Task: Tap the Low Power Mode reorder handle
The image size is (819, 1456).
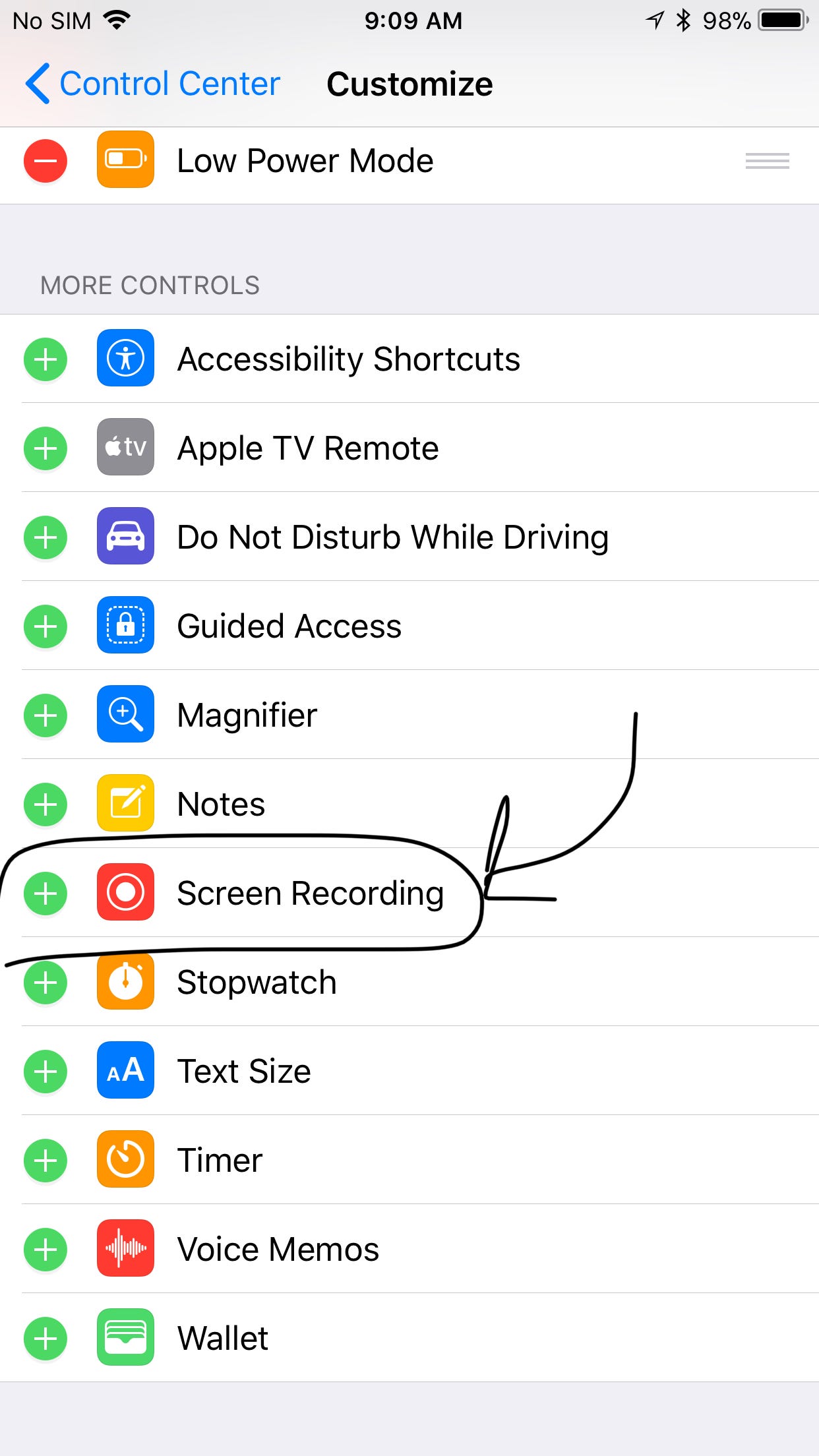Action: pyautogui.click(x=768, y=161)
